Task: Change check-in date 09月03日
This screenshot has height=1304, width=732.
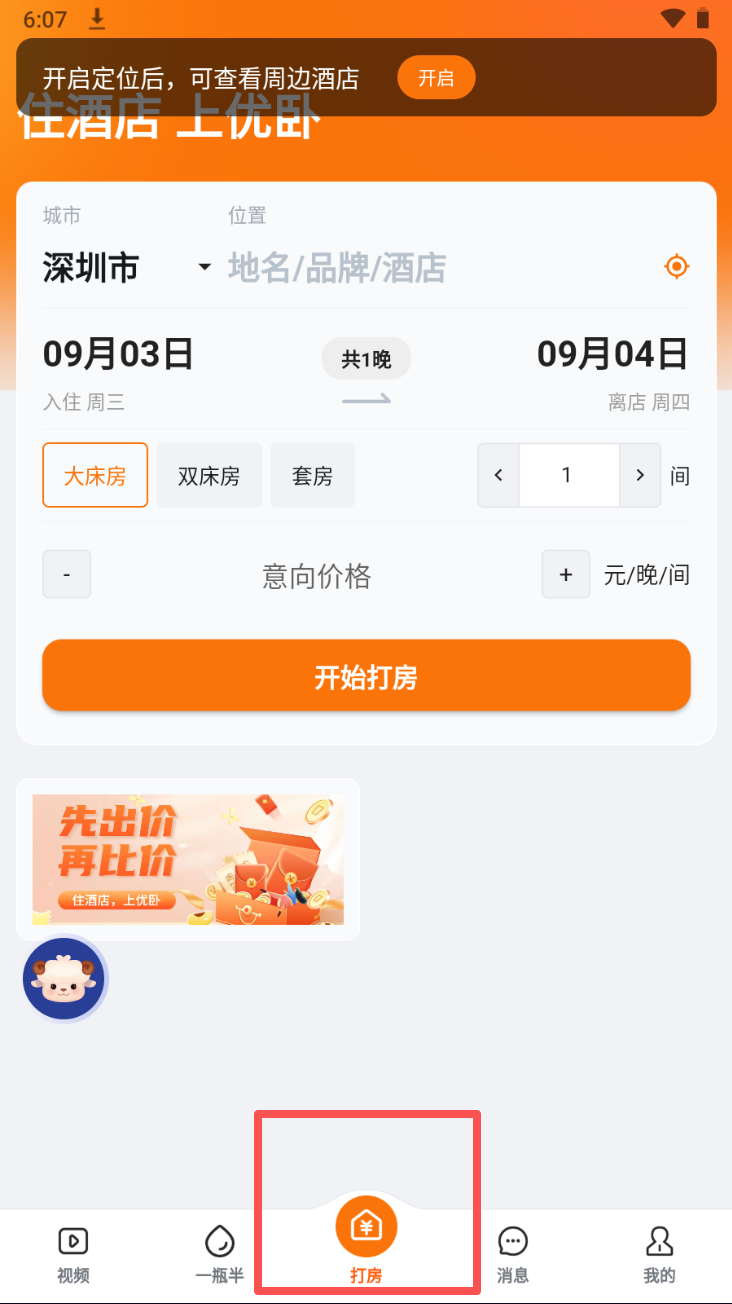Action: point(118,355)
